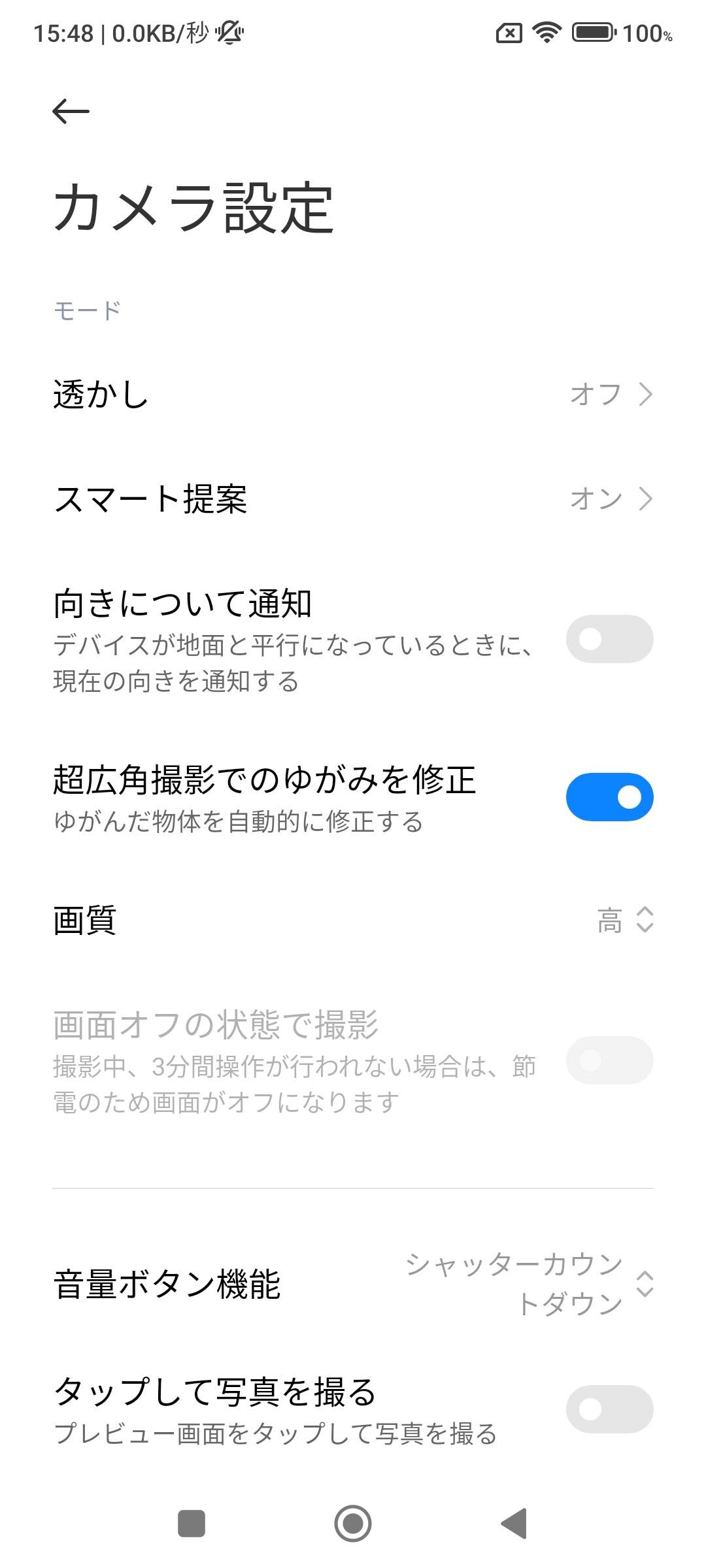706x1568 pixels.
Task: Open the スマート提案 setting
Action: 353,499
